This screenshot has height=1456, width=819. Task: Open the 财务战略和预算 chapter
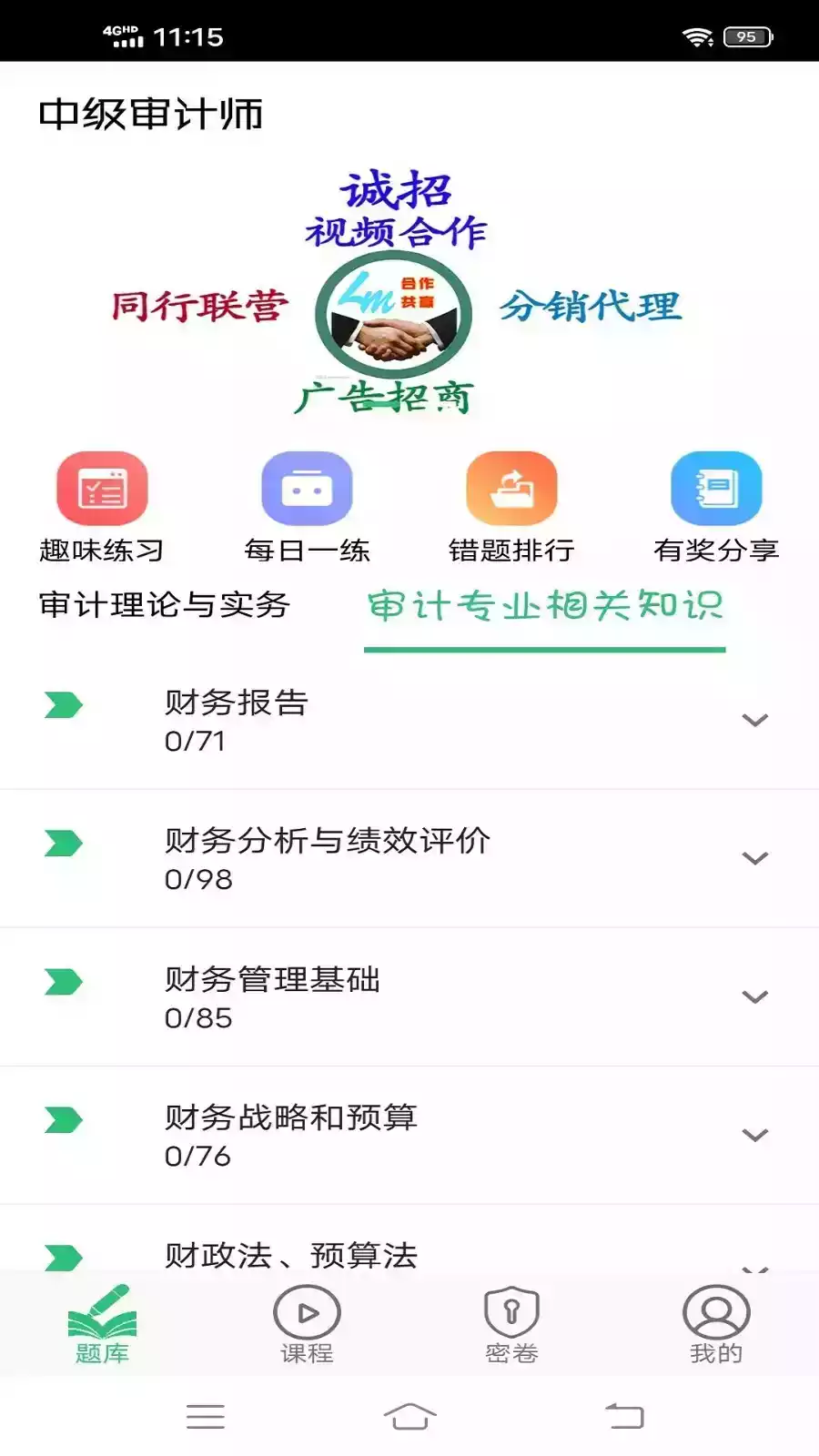pos(291,1118)
